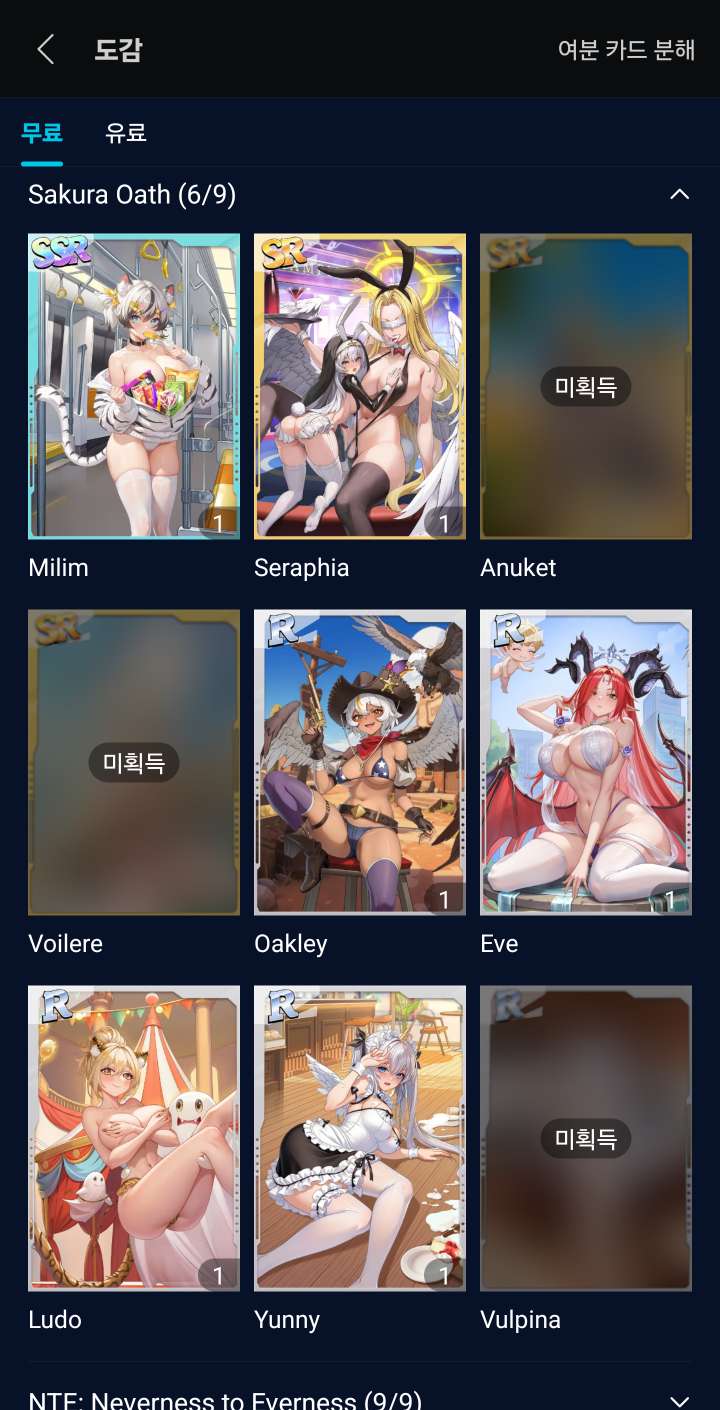The image size is (720, 1410).
Task: Open the Seraphia card
Action: 360,386
